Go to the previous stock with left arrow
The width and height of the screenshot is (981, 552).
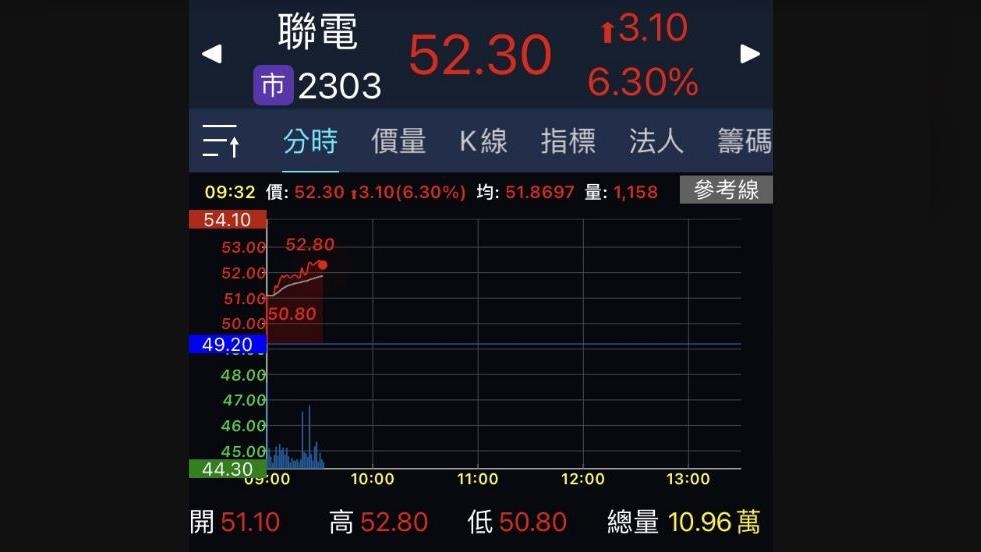pyautogui.click(x=212, y=54)
